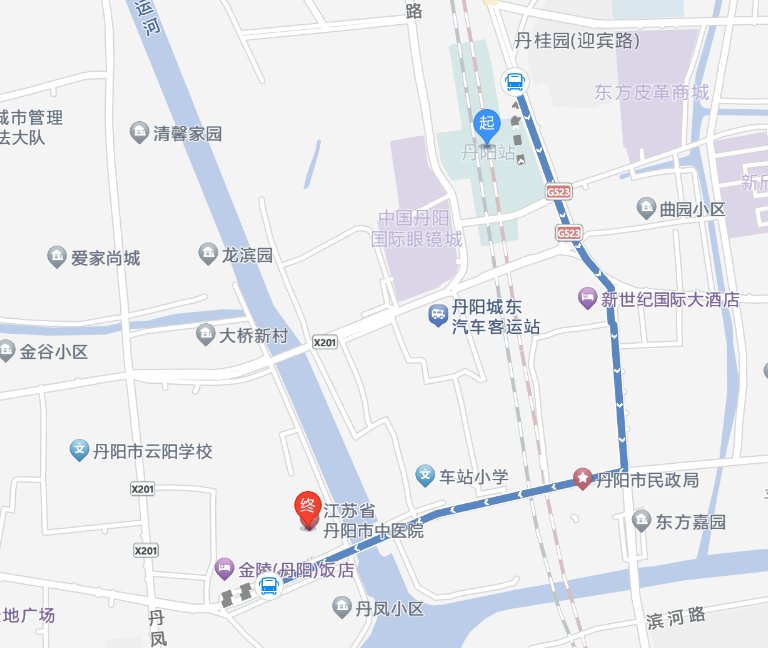This screenshot has width=768, height=648.
Task: Open the 车站小学 school marker
Action: coord(425,476)
